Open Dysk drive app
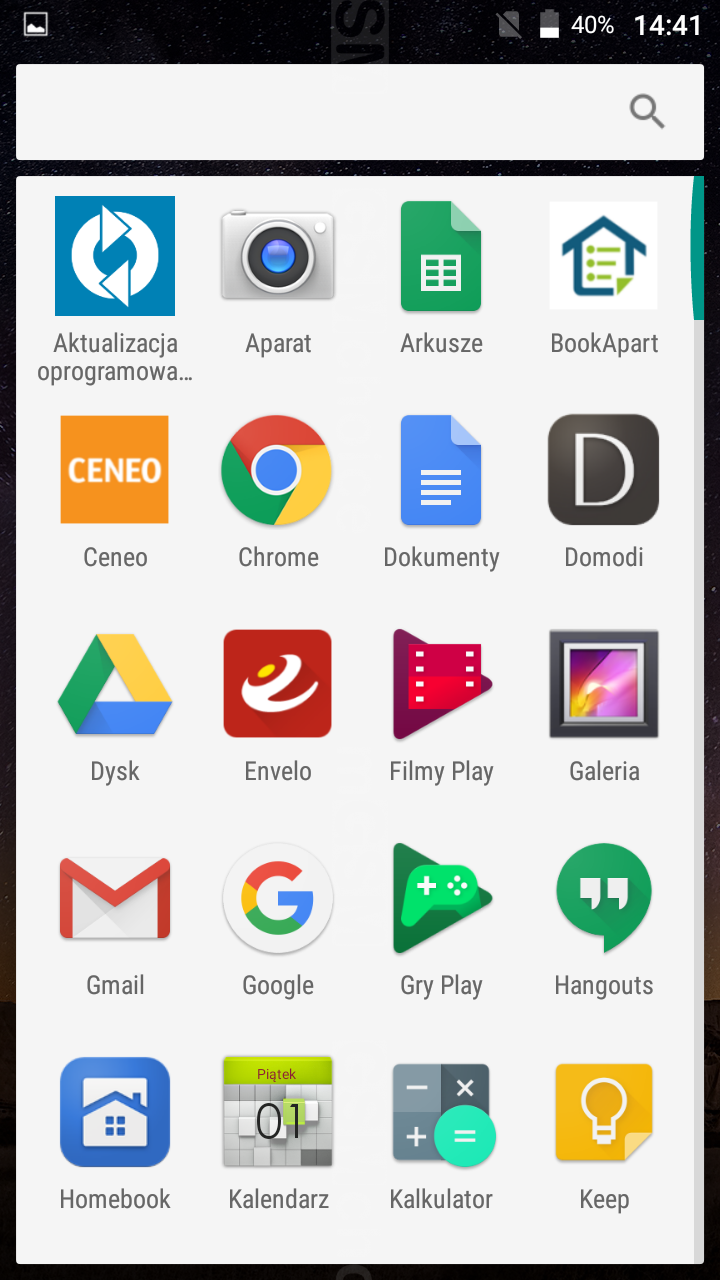 point(115,684)
